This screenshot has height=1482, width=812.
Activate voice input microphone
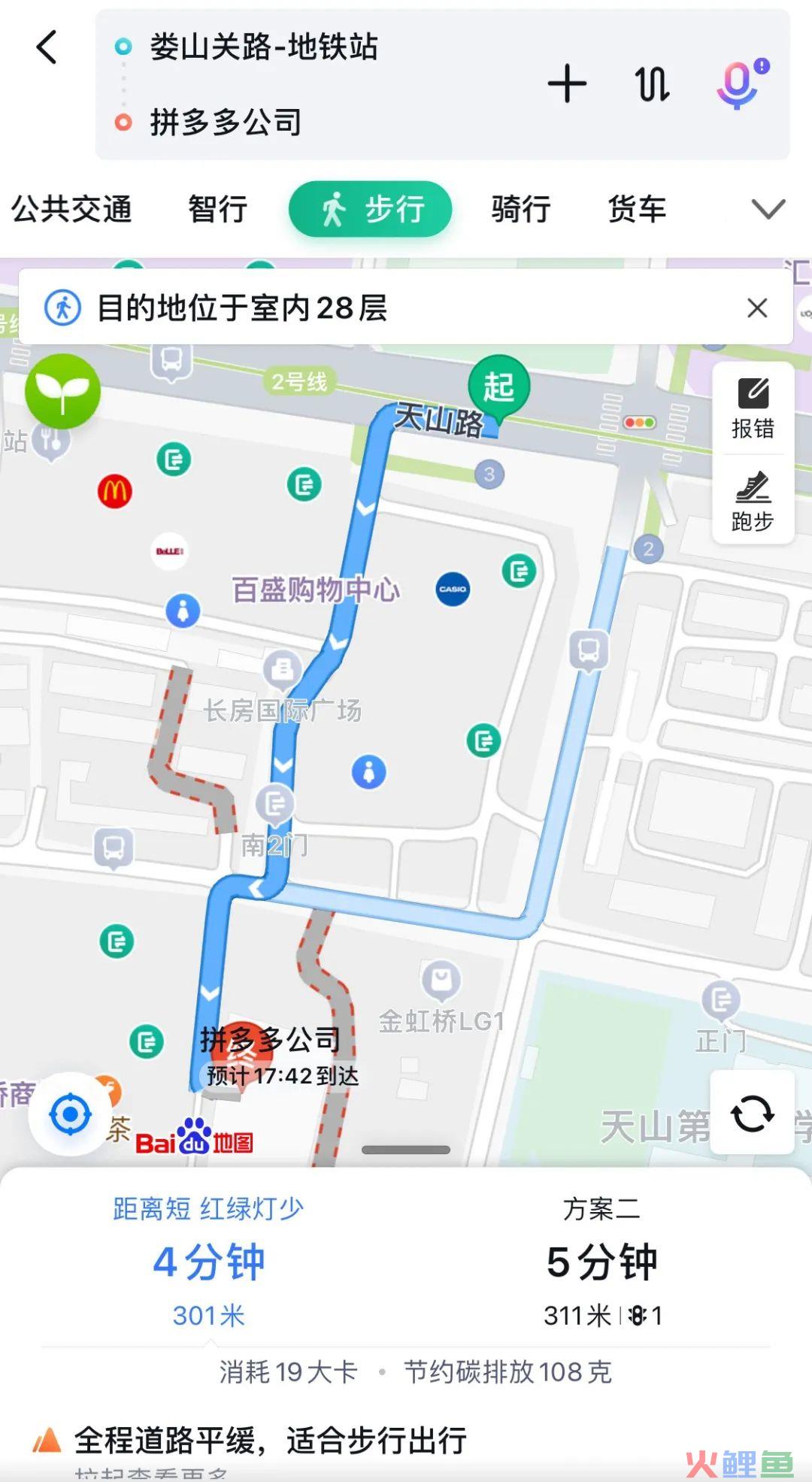(x=741, y=83)
